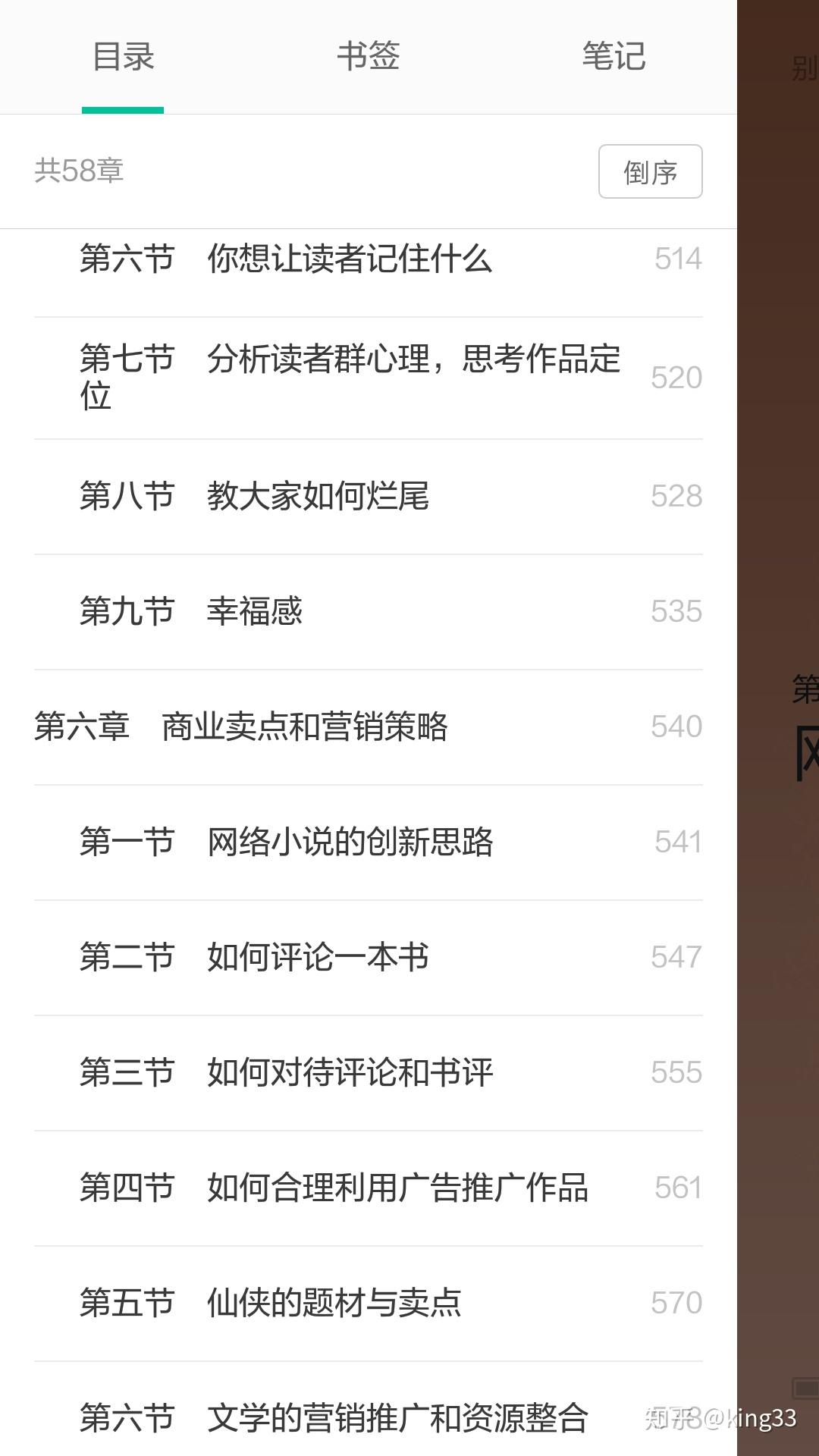Tap the dimmed page area to close the panel
819x1456 pixels.
tap(778, 728)
